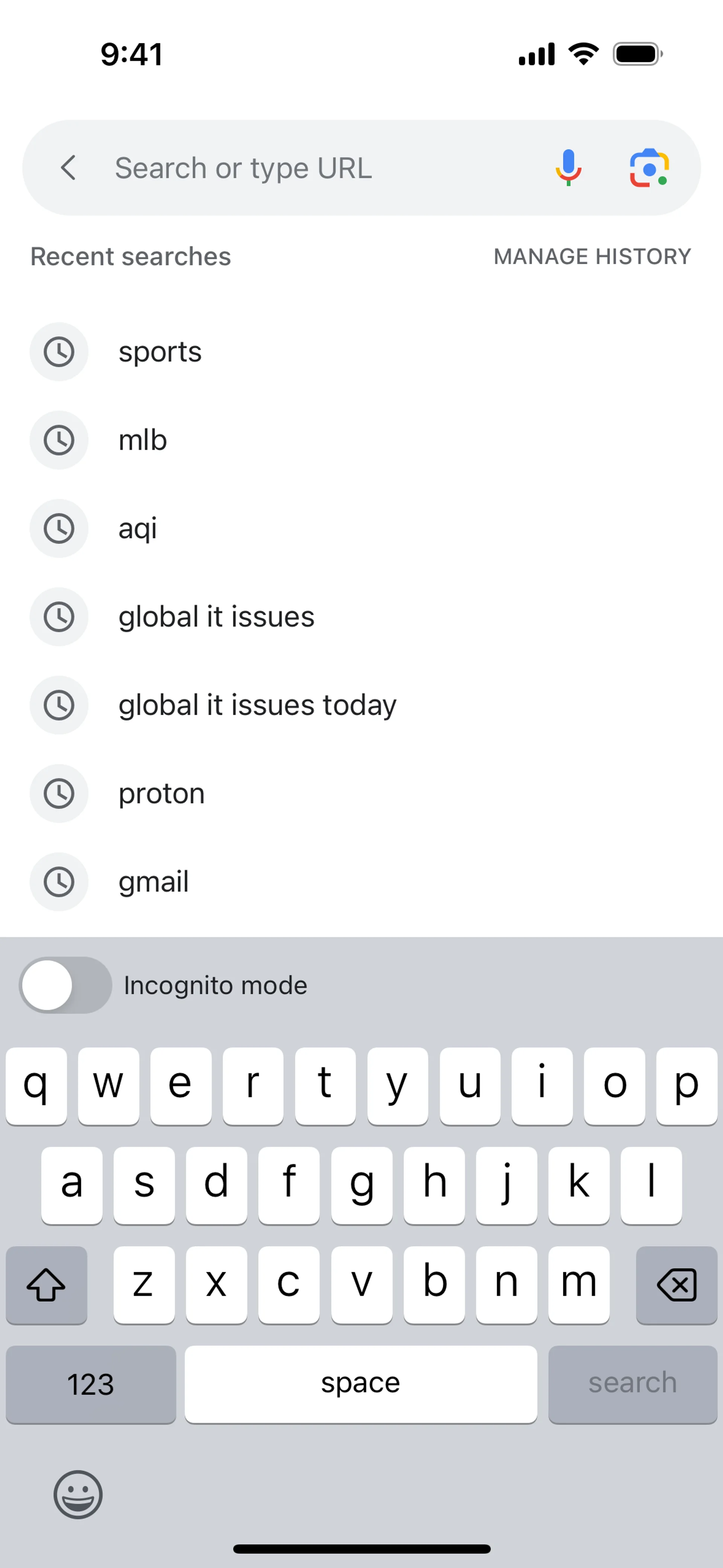Start voice search with the microphone
This screenshot has height=1568, width=723.
[x=568, y=167]
